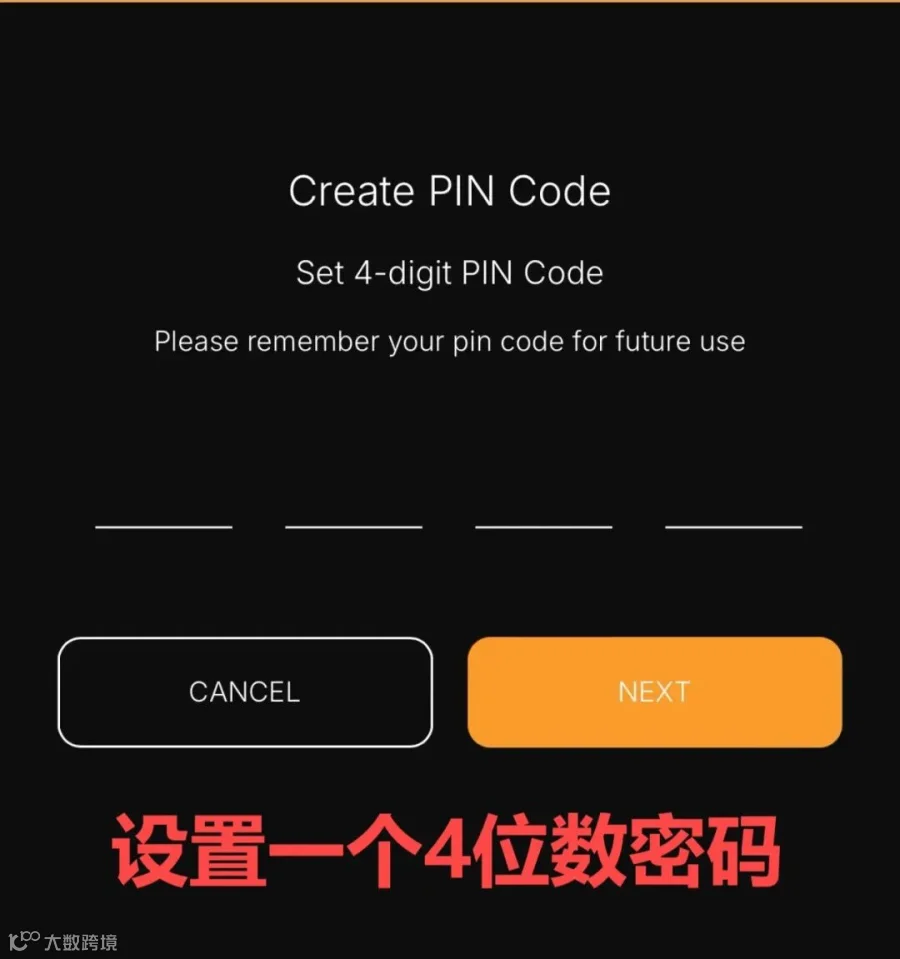Click the 大数跨境 watermark logo
The image size is (900, 959).
(x=80, y=941)
